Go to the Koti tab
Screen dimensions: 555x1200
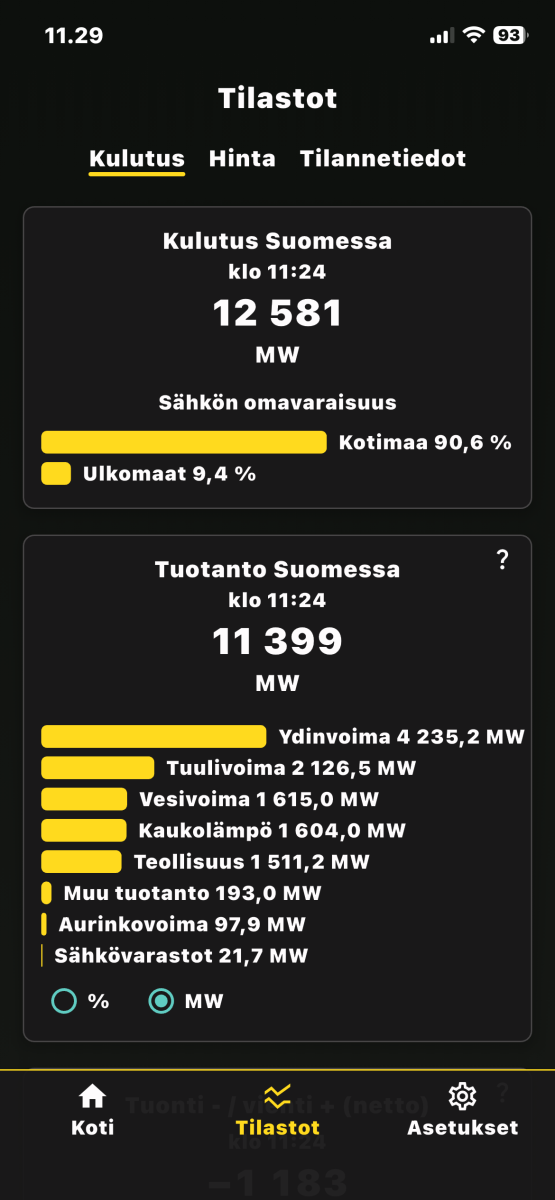pos(92,1110)
